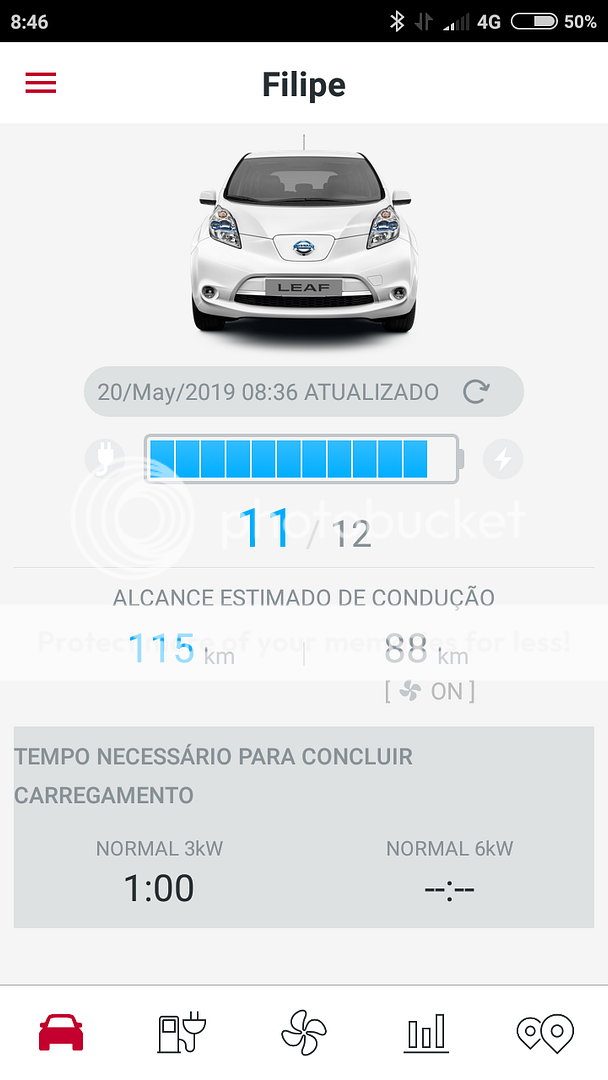Go to the climate control fan tab

(x=304, y=1032)
